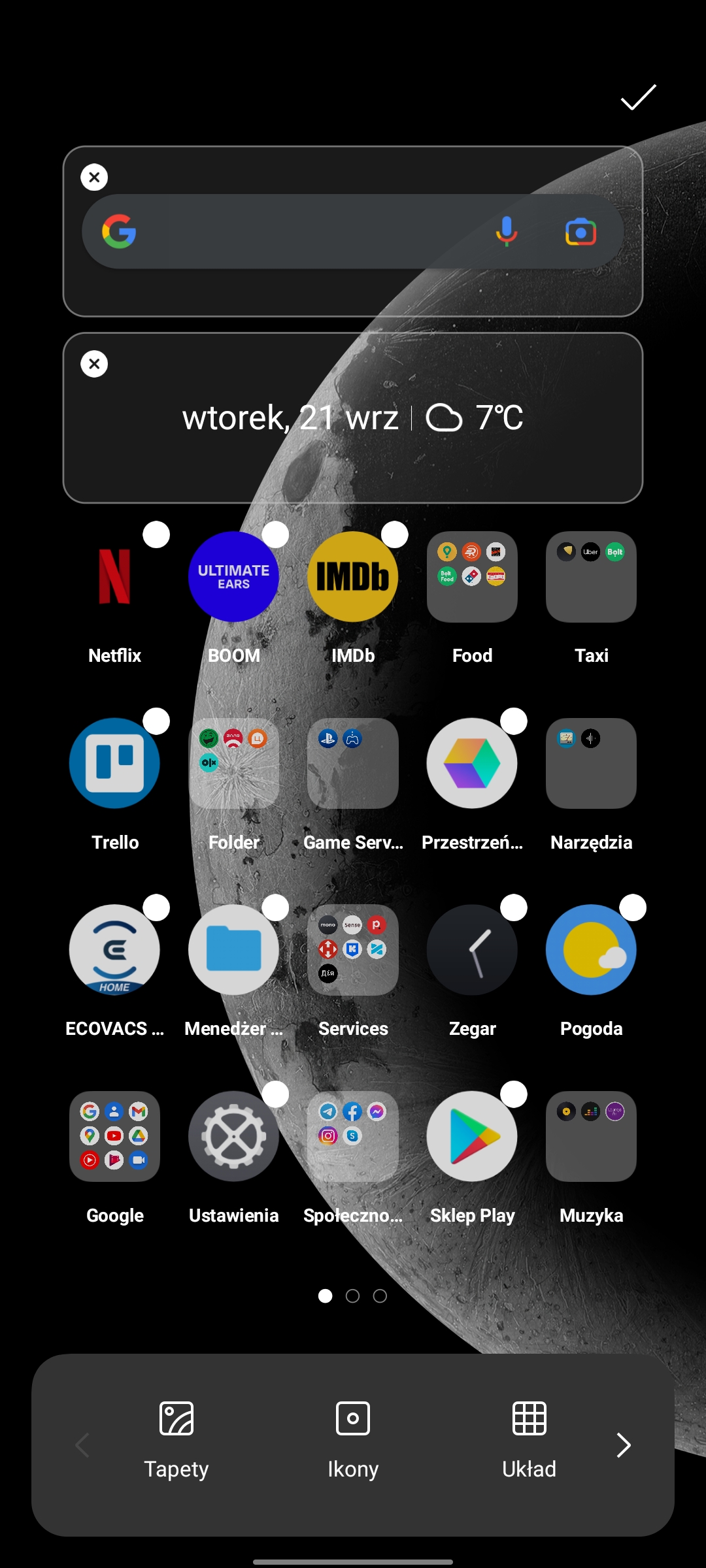Screen dimensions: 706x1568
Task: Open the Services folder
Action: tap(353, 950)
